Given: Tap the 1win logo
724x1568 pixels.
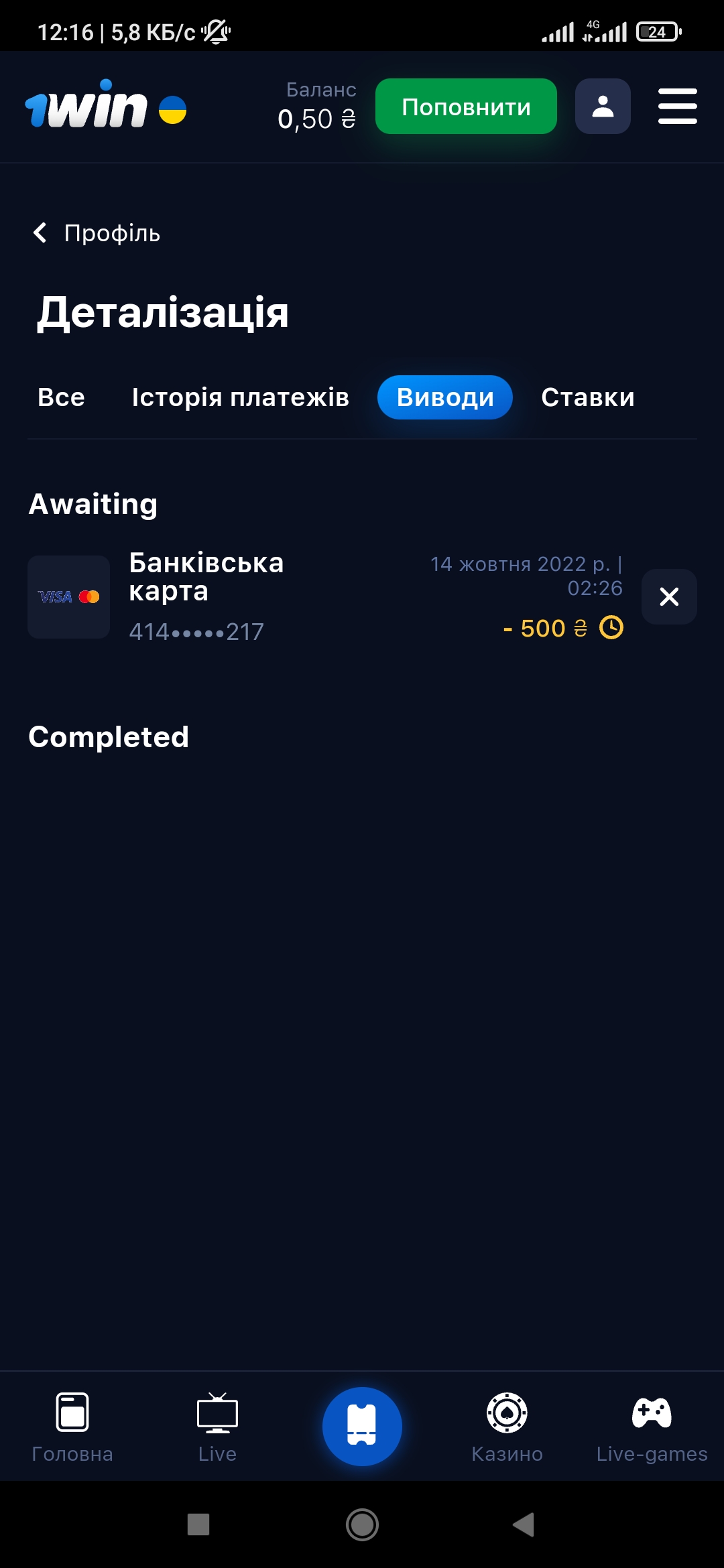Looking at the screenshot, I should (87, 106).
